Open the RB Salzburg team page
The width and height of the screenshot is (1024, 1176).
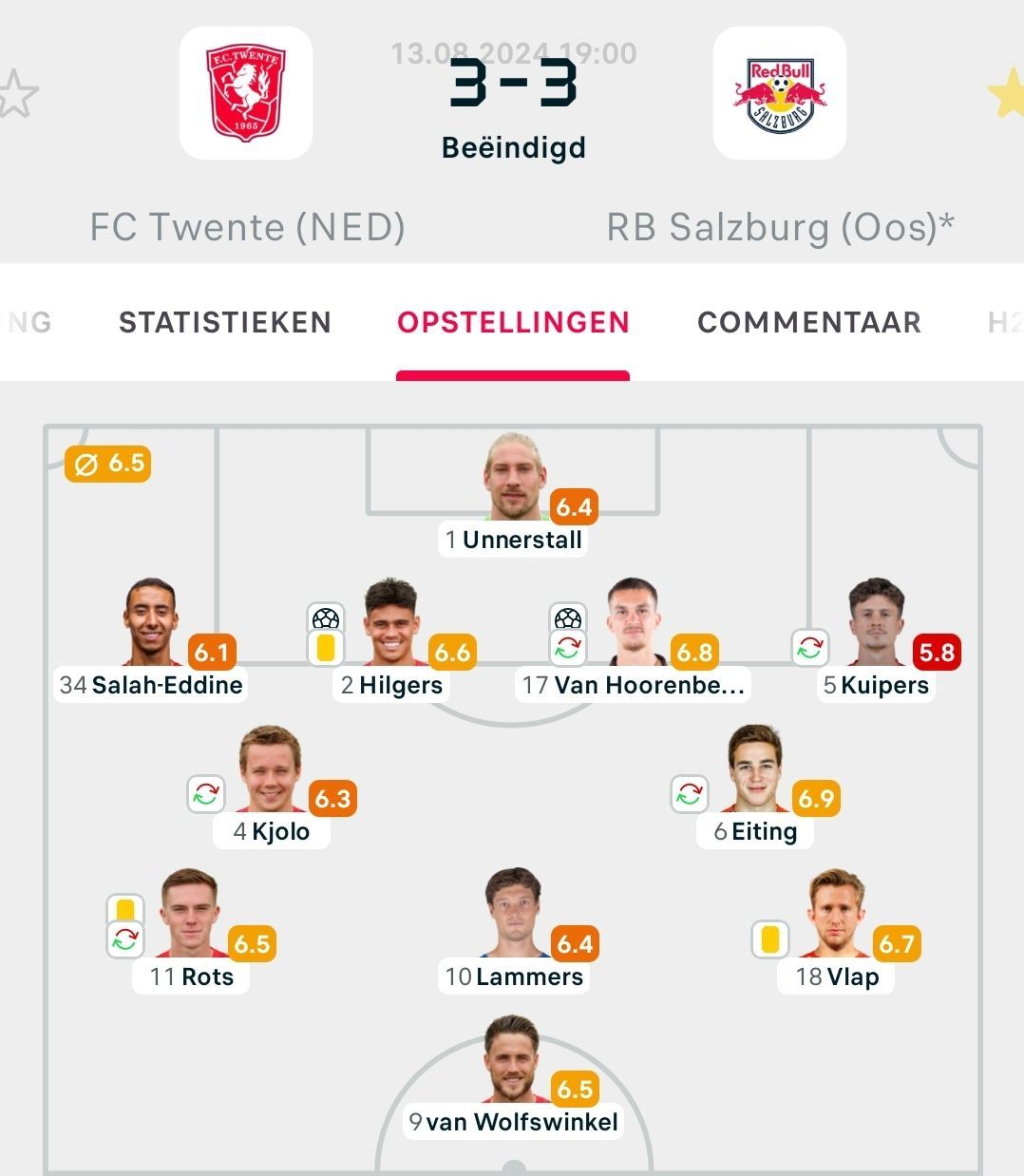coord(779,93)
